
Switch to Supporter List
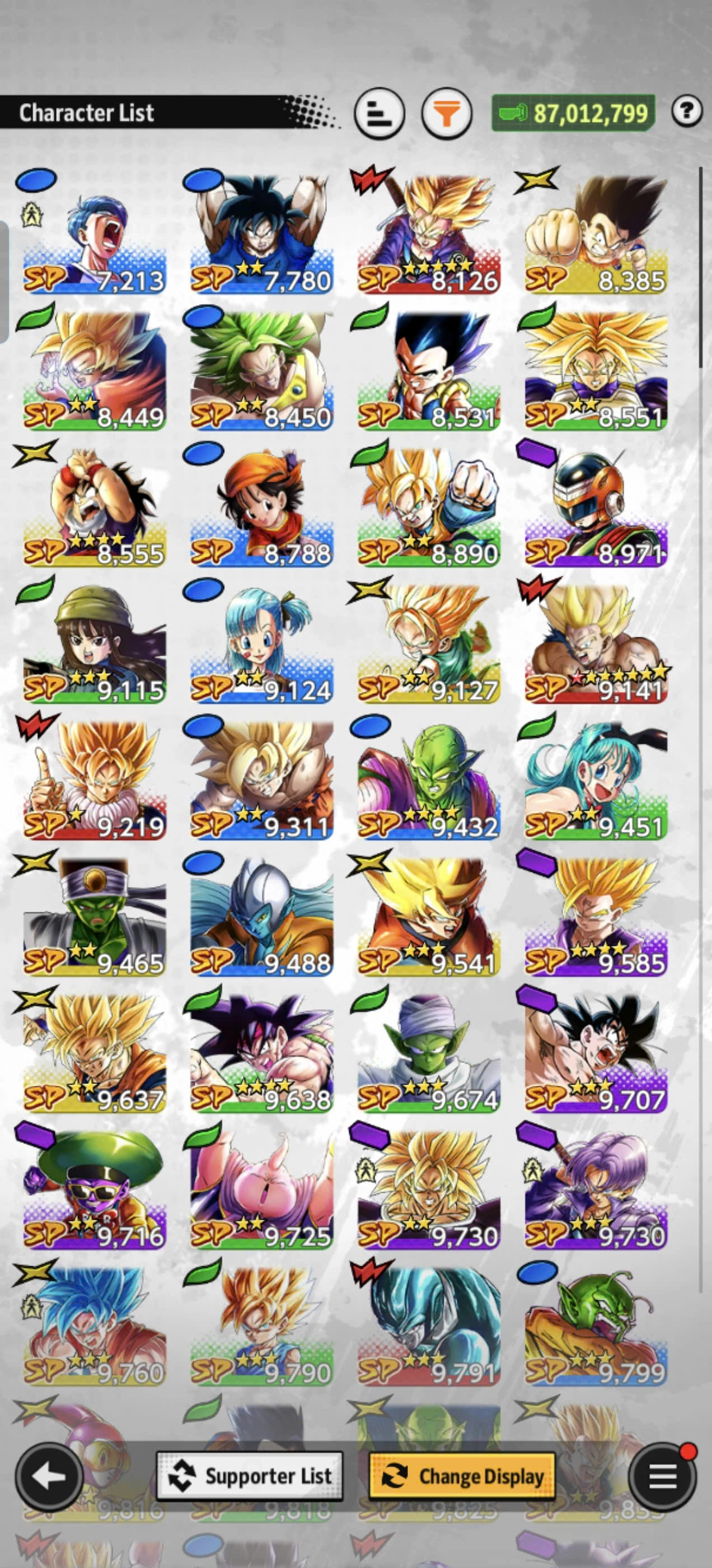pos(250,1476)
